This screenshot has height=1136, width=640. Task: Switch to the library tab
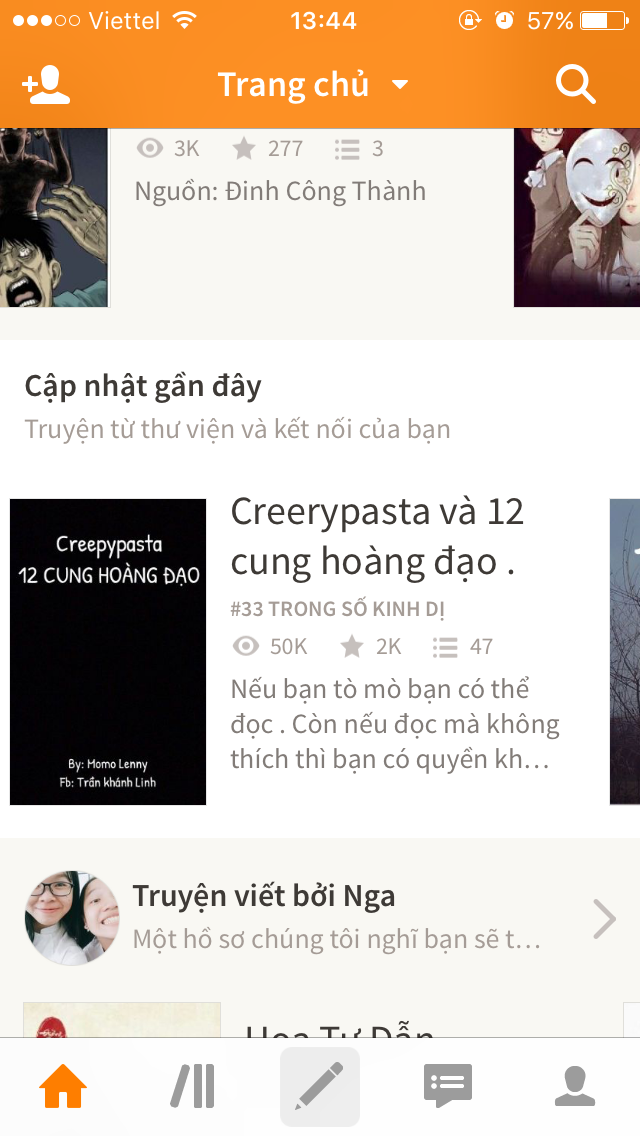coord(192,1087)
